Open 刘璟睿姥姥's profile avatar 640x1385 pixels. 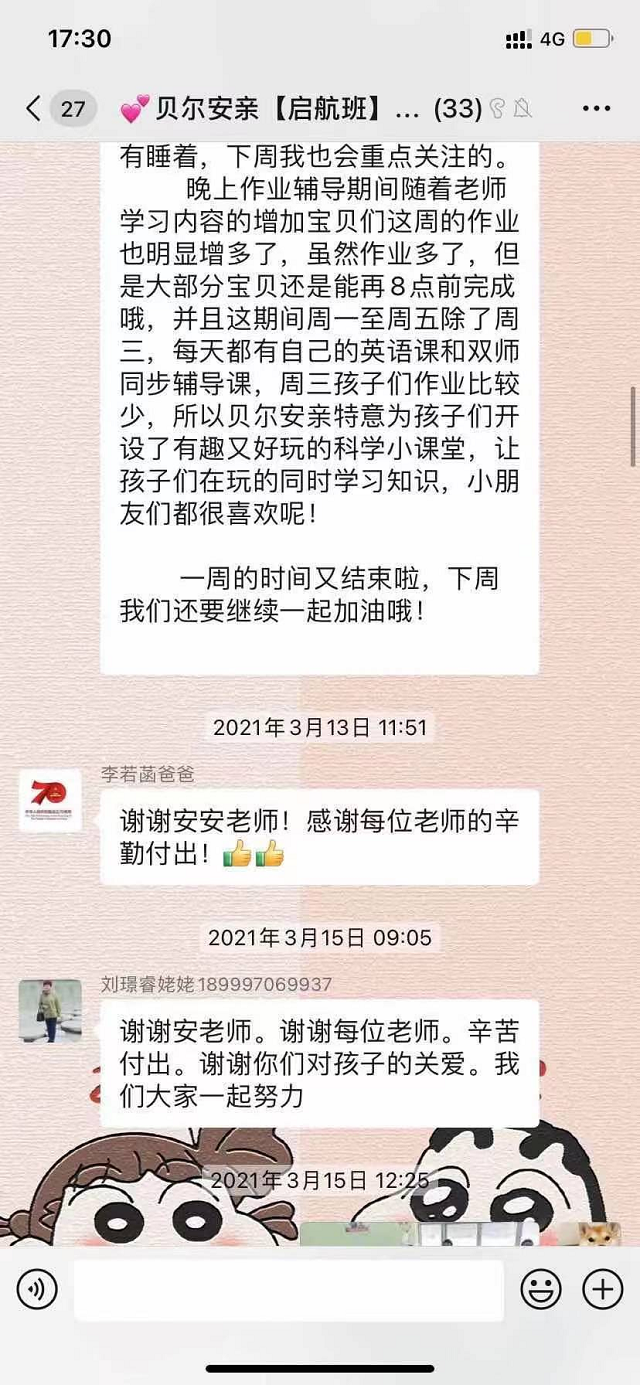tap(50, 1011)
